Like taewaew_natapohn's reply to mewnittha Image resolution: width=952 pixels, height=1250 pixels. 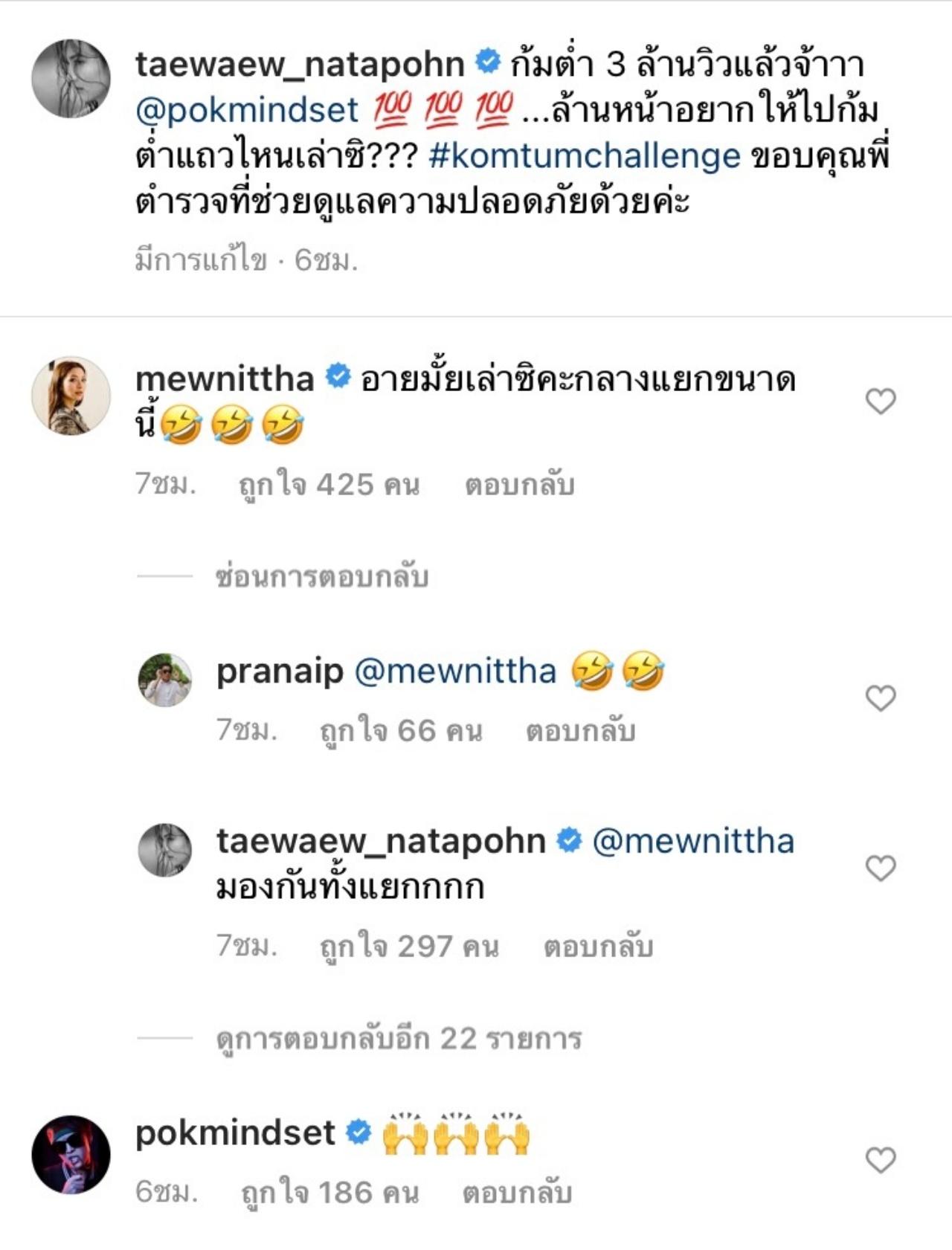[881, 868]
